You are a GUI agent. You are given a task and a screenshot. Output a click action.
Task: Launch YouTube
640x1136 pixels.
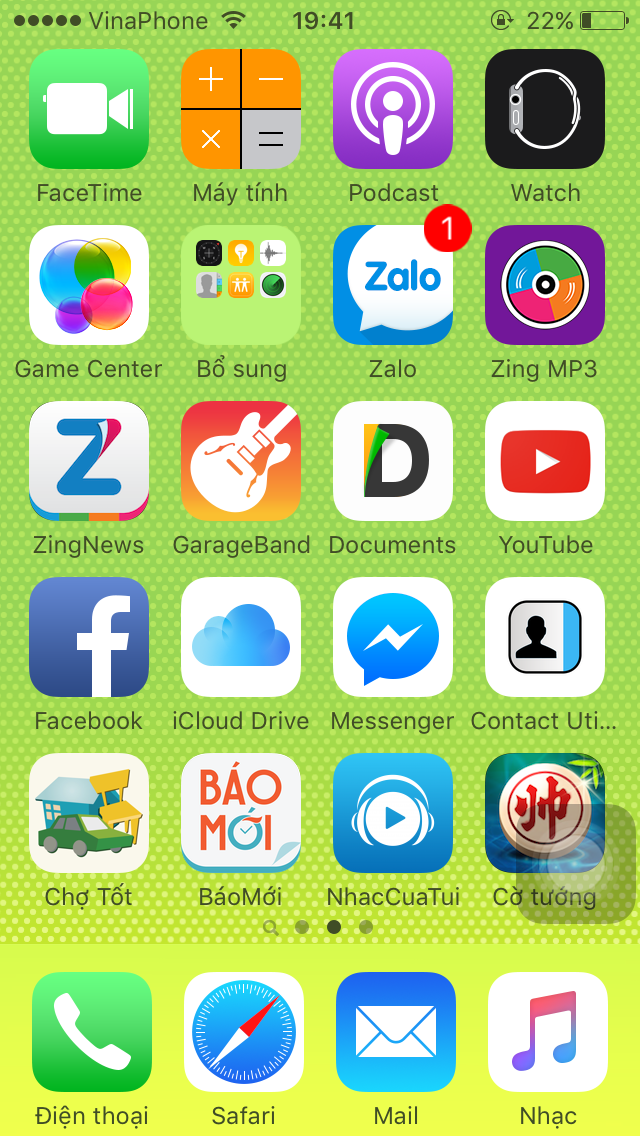545,461
